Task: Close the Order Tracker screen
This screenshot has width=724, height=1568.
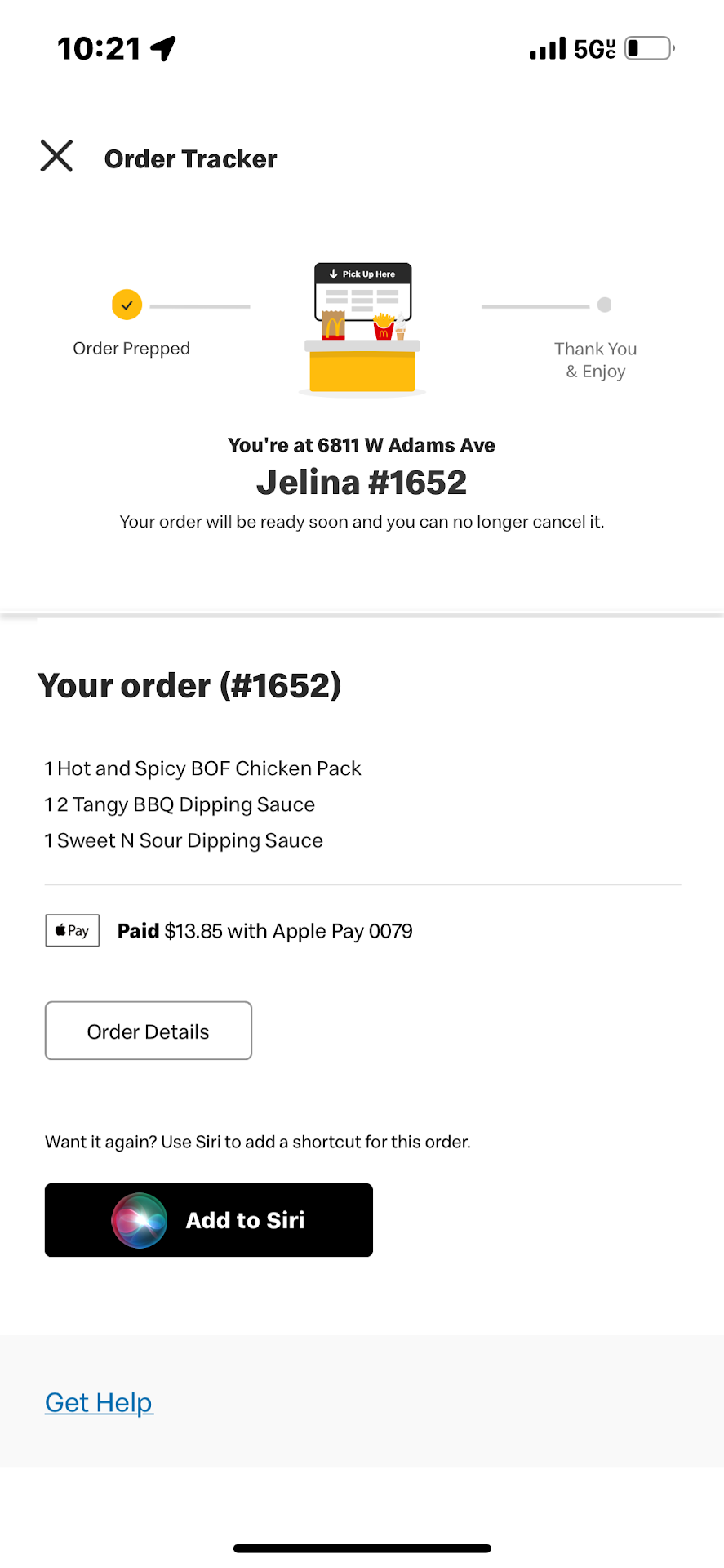Action: [x=56, y=156]
